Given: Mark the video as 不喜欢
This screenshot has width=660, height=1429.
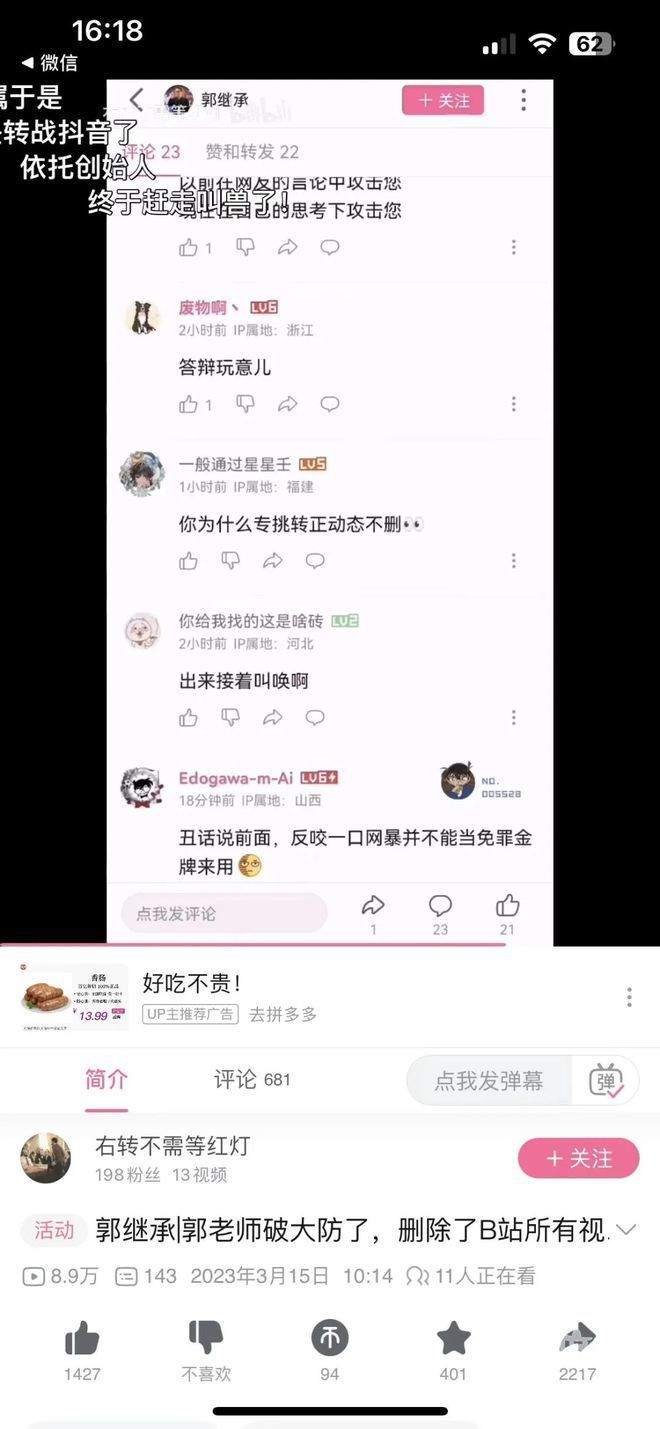Looking at the screenshot, I should (206, 1337).
